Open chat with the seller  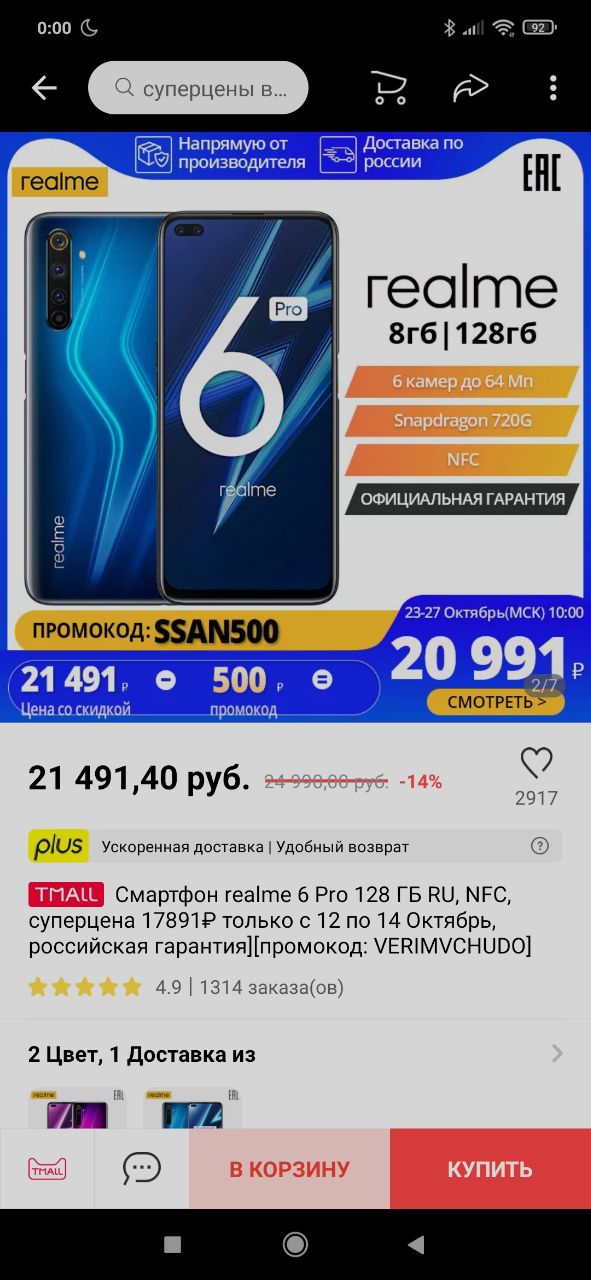click(x=142, y=1169)
